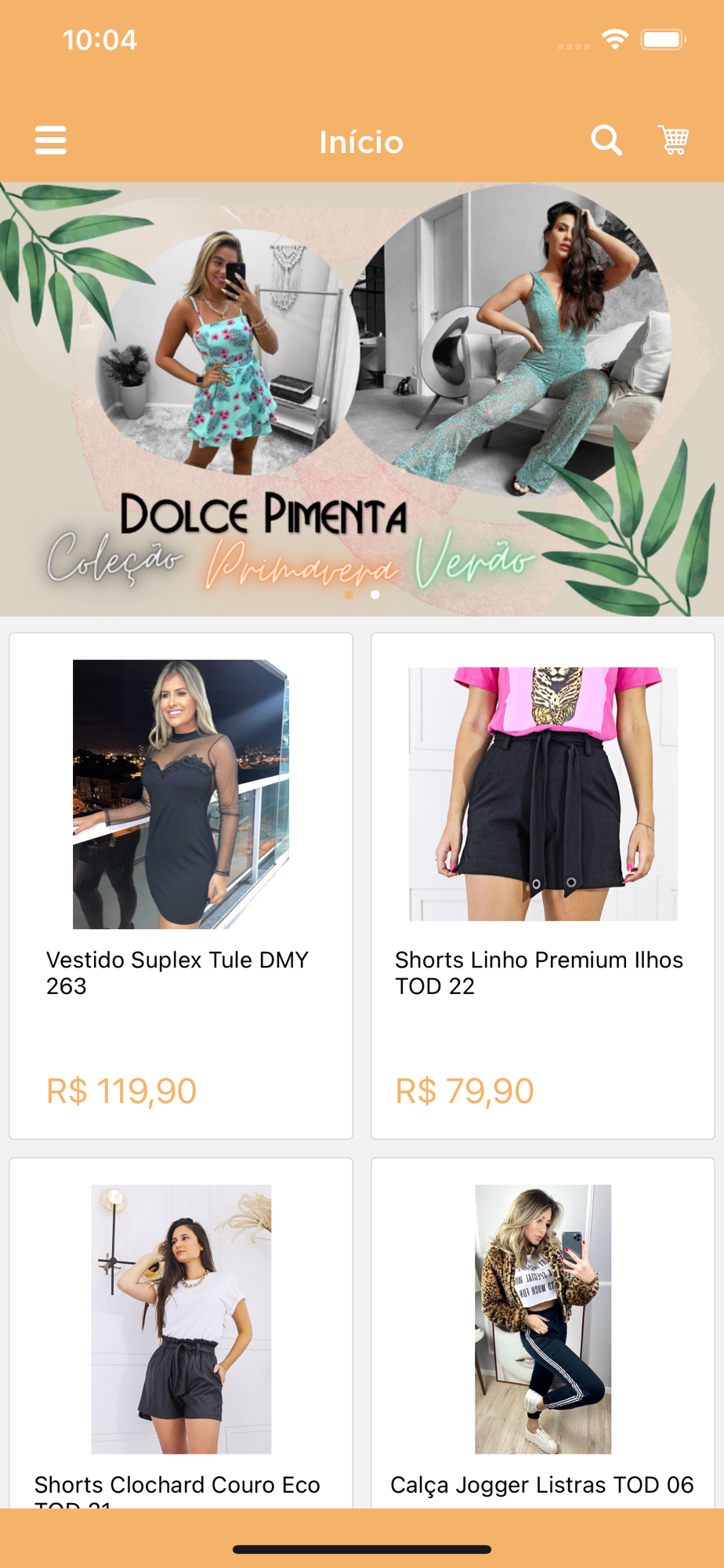The height and width of the screenshot is (1568, 724).
Task: Open the hamburger menu
Action: 51,140
